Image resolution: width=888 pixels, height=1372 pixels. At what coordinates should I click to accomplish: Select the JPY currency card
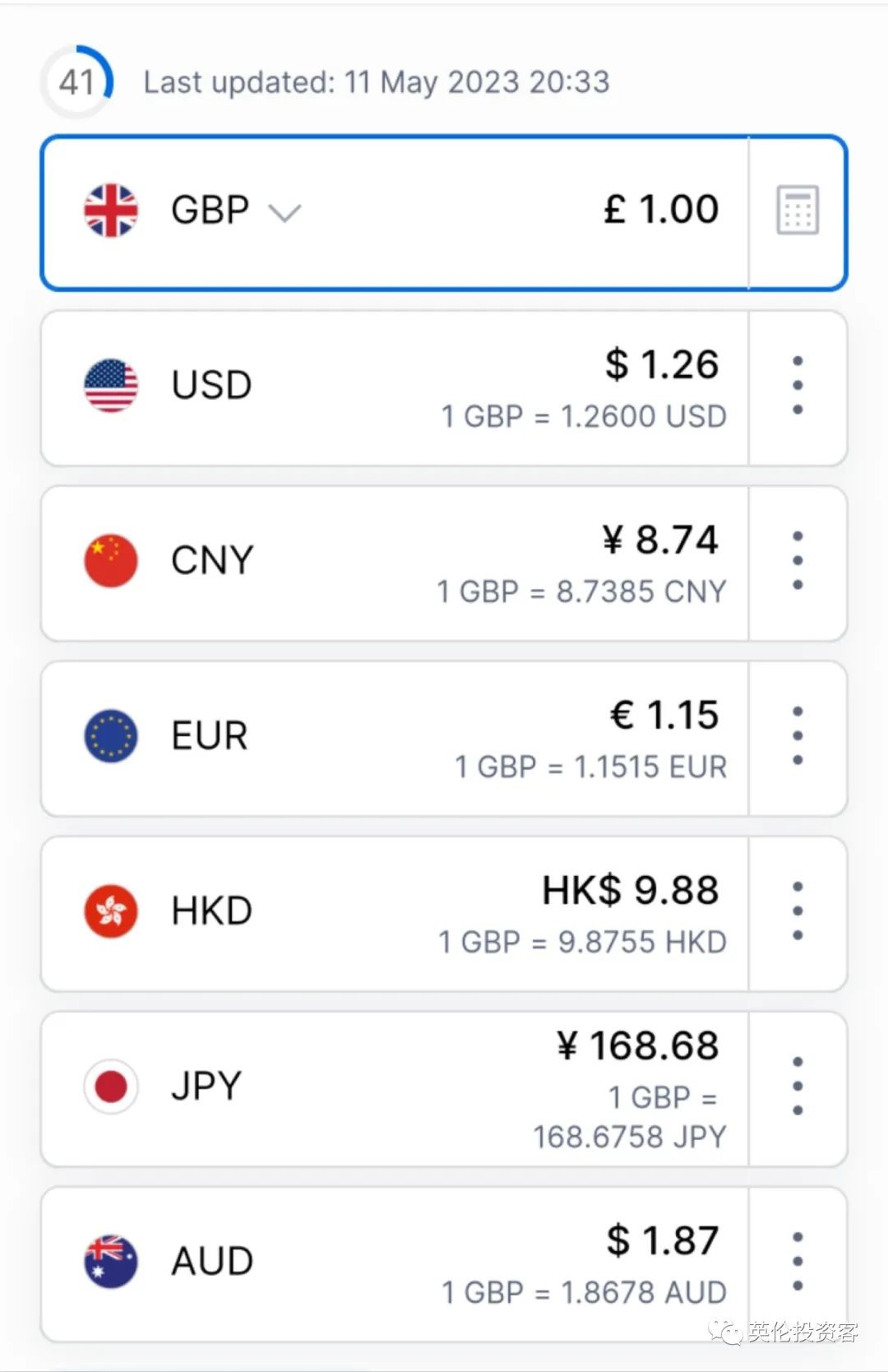(x=395, y=1087)
